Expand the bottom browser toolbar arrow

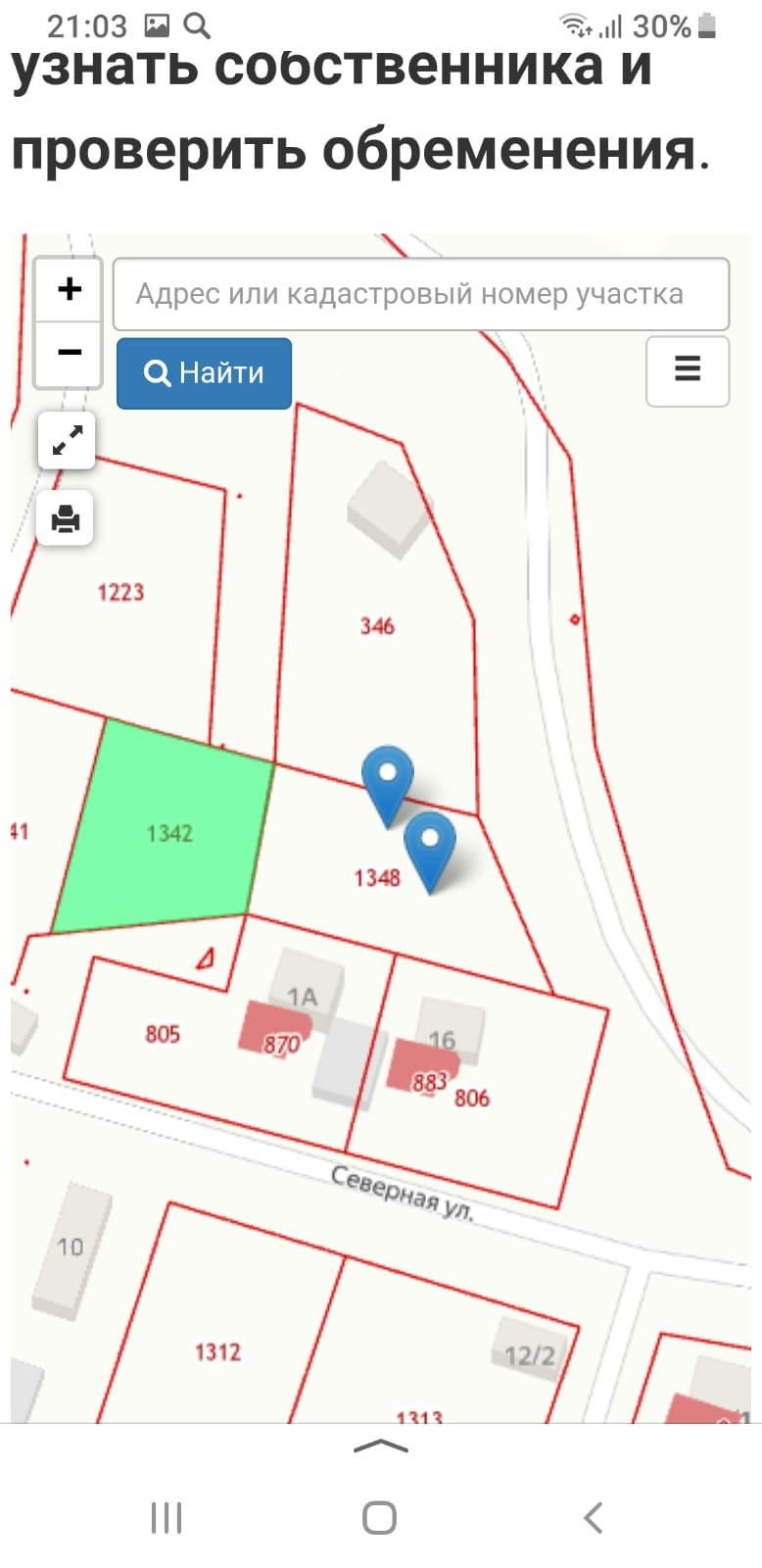coord(380,1446)
